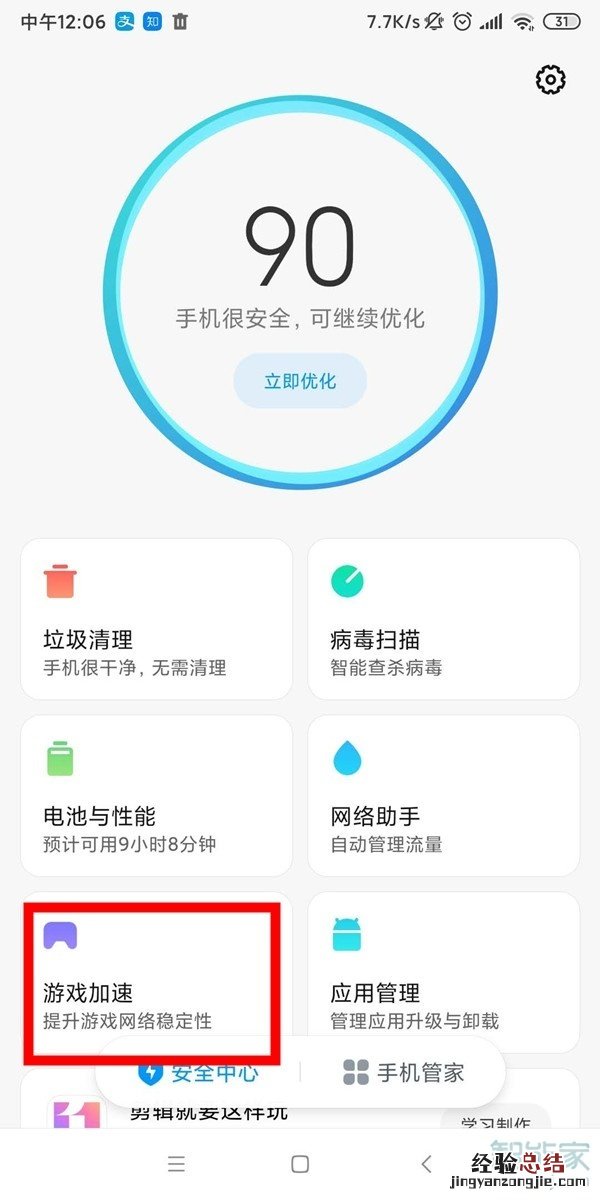600x1200 pixels.
Task: Open the 游戏加速 card
Action: (x=152, y=970)
